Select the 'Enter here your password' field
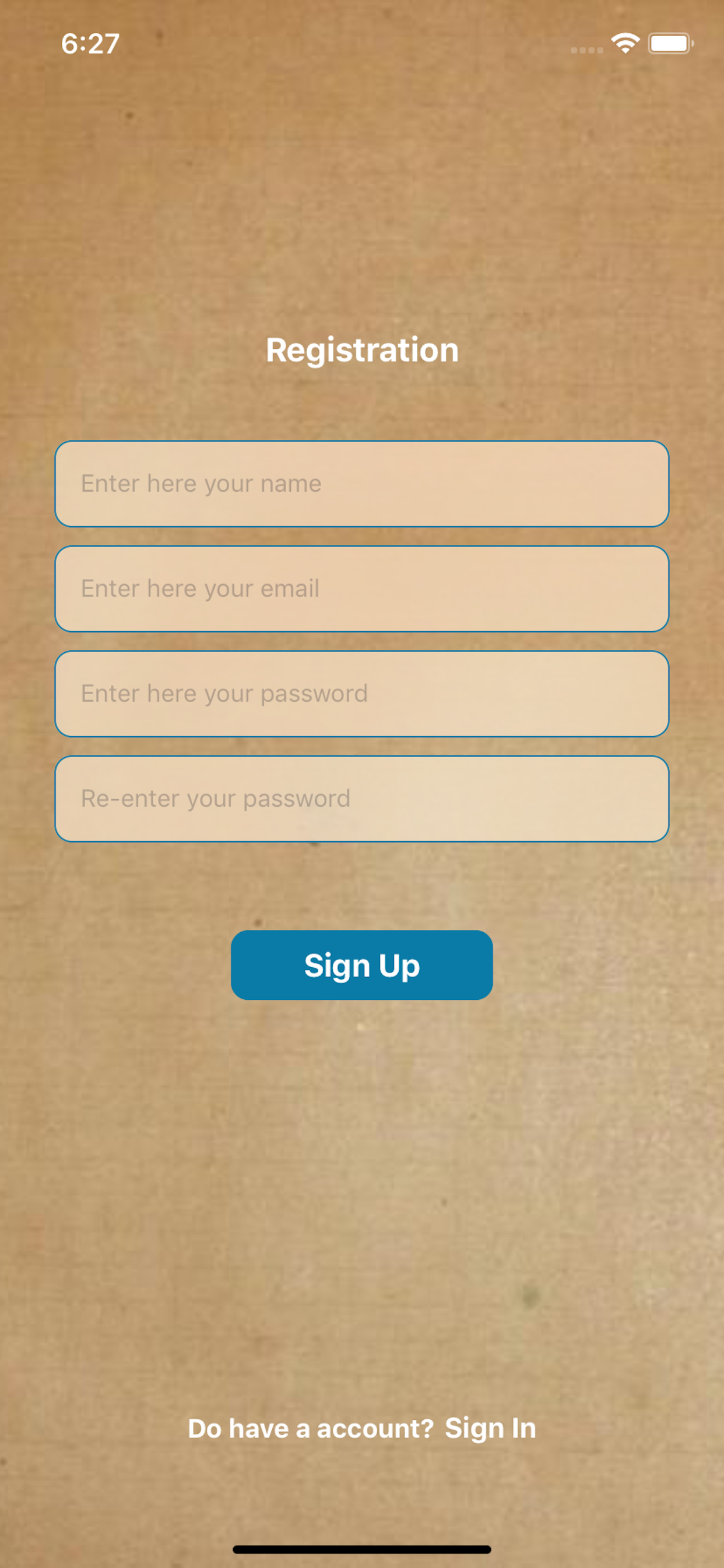Screen dimensions: 724x1568 (x=362, y=694)
